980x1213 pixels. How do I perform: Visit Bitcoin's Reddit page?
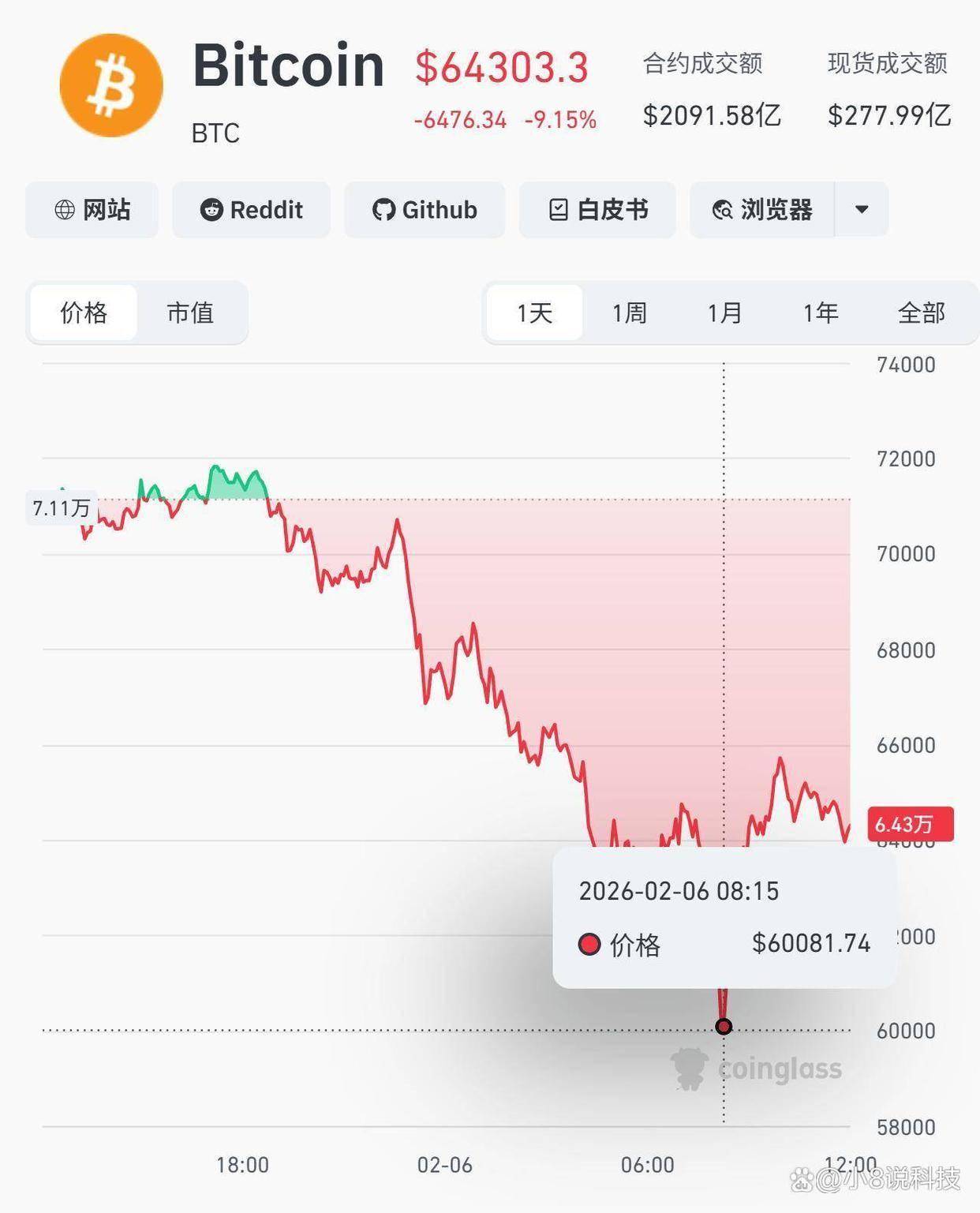click(252, 210)
